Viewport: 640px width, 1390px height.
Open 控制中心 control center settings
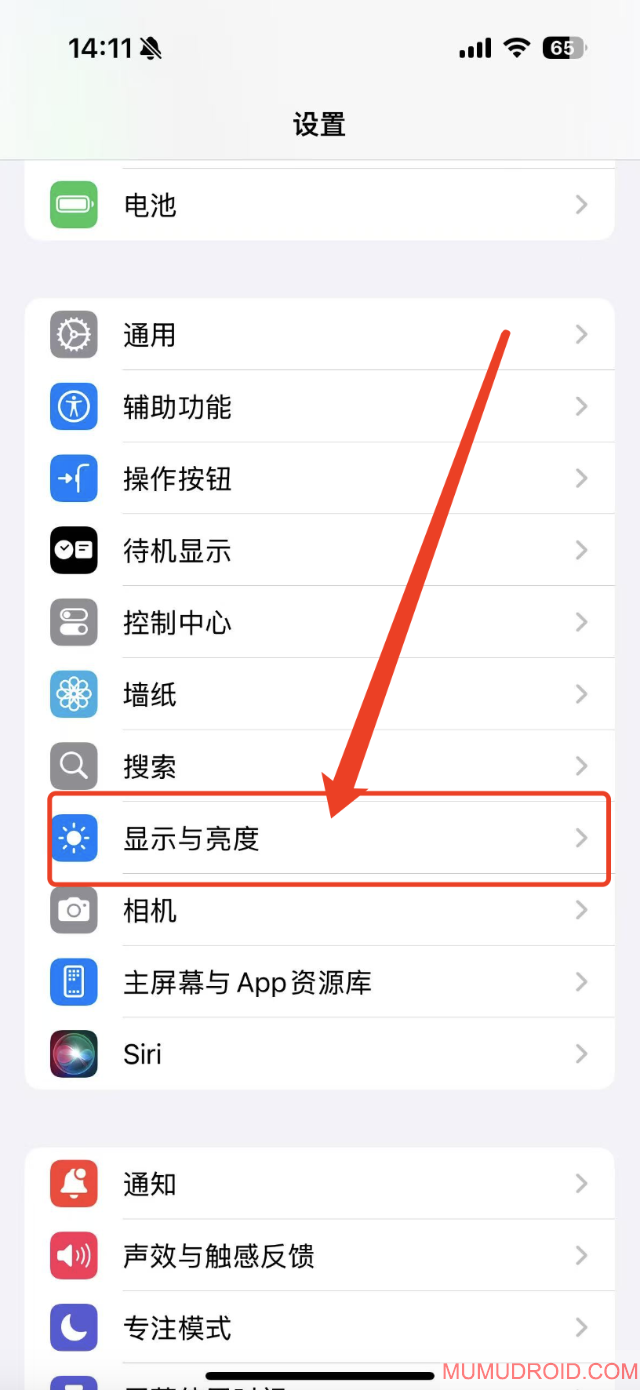pyautogui.click(x=320, y=623)
